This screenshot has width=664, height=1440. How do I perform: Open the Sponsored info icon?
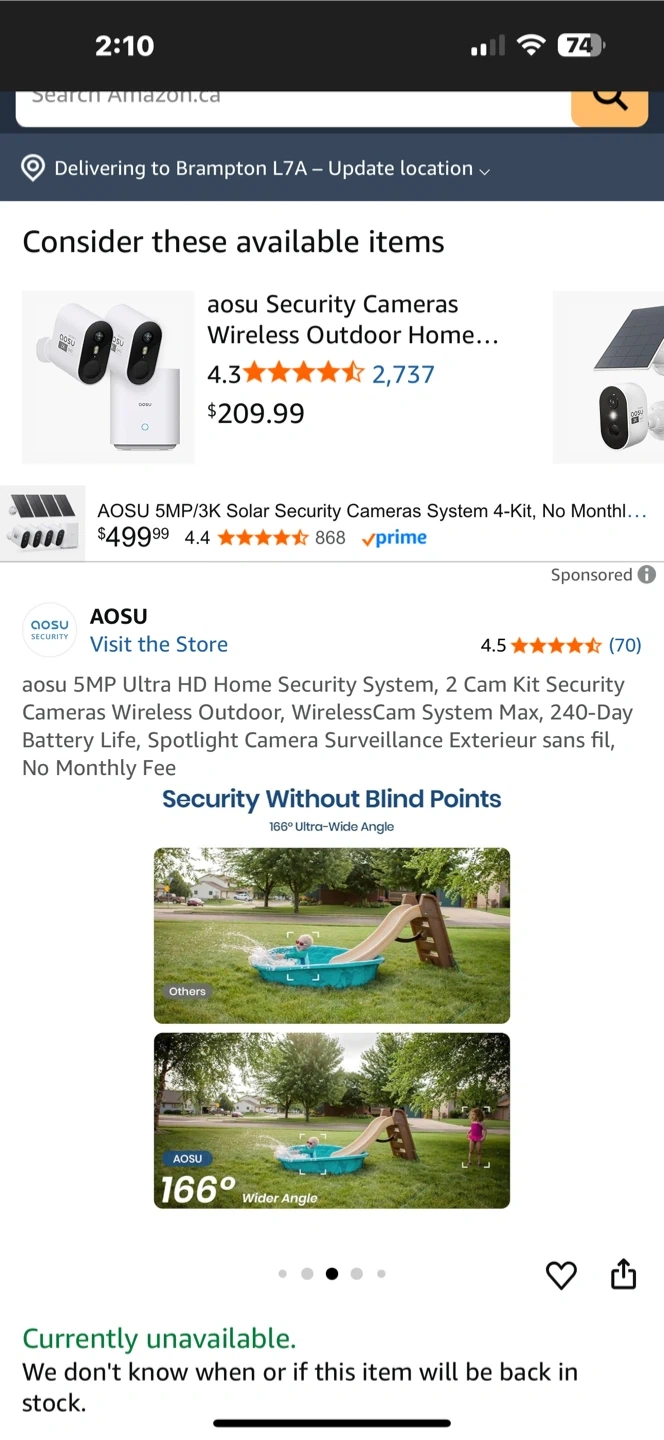[x=647, y=574]
